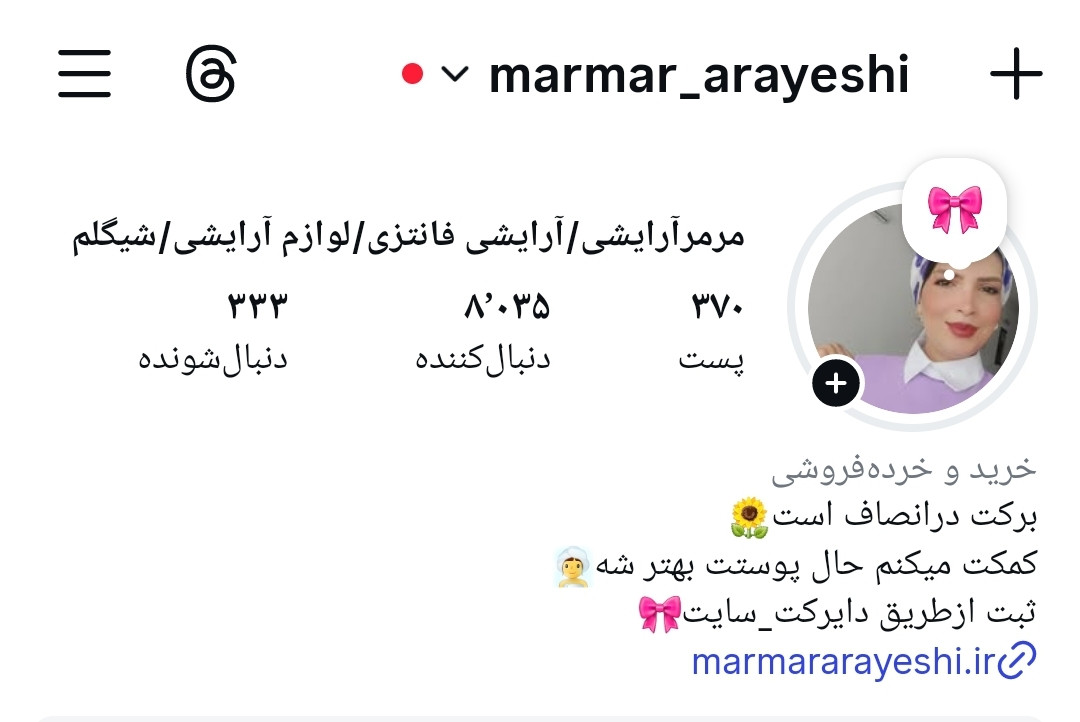Open the ۸٬۰۳۵ followers list
Screen dimensions: 1080x722
[483, 330]
